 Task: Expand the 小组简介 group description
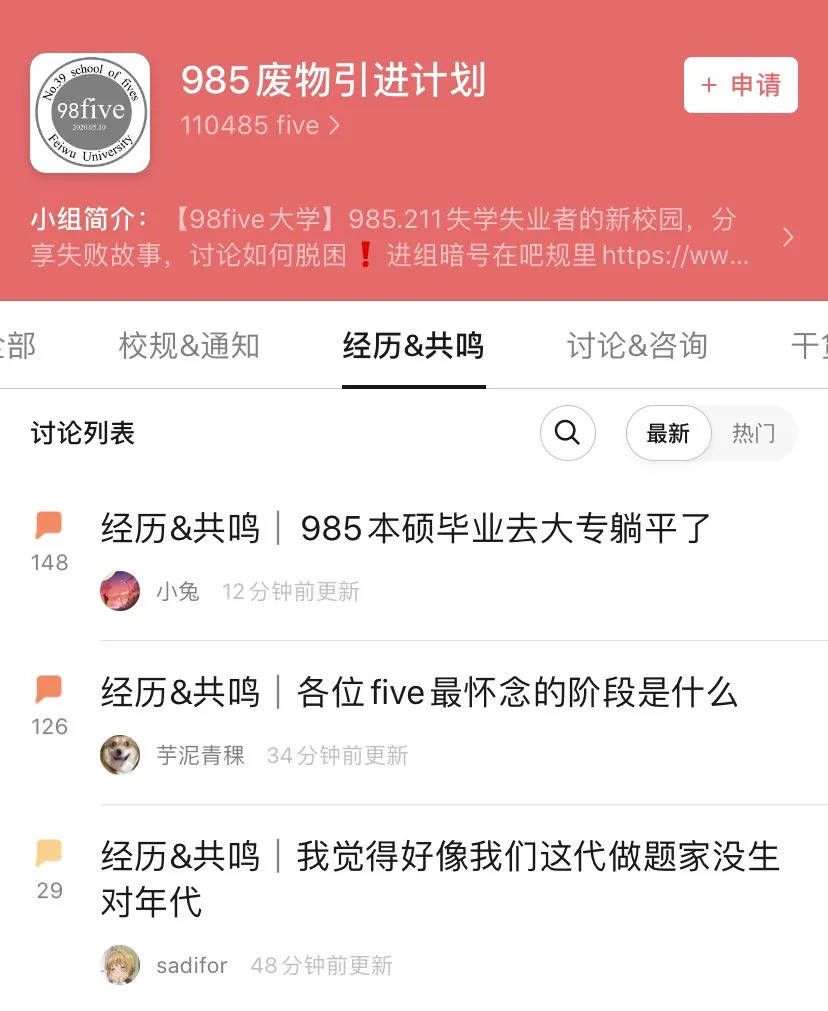click(787, 237)
